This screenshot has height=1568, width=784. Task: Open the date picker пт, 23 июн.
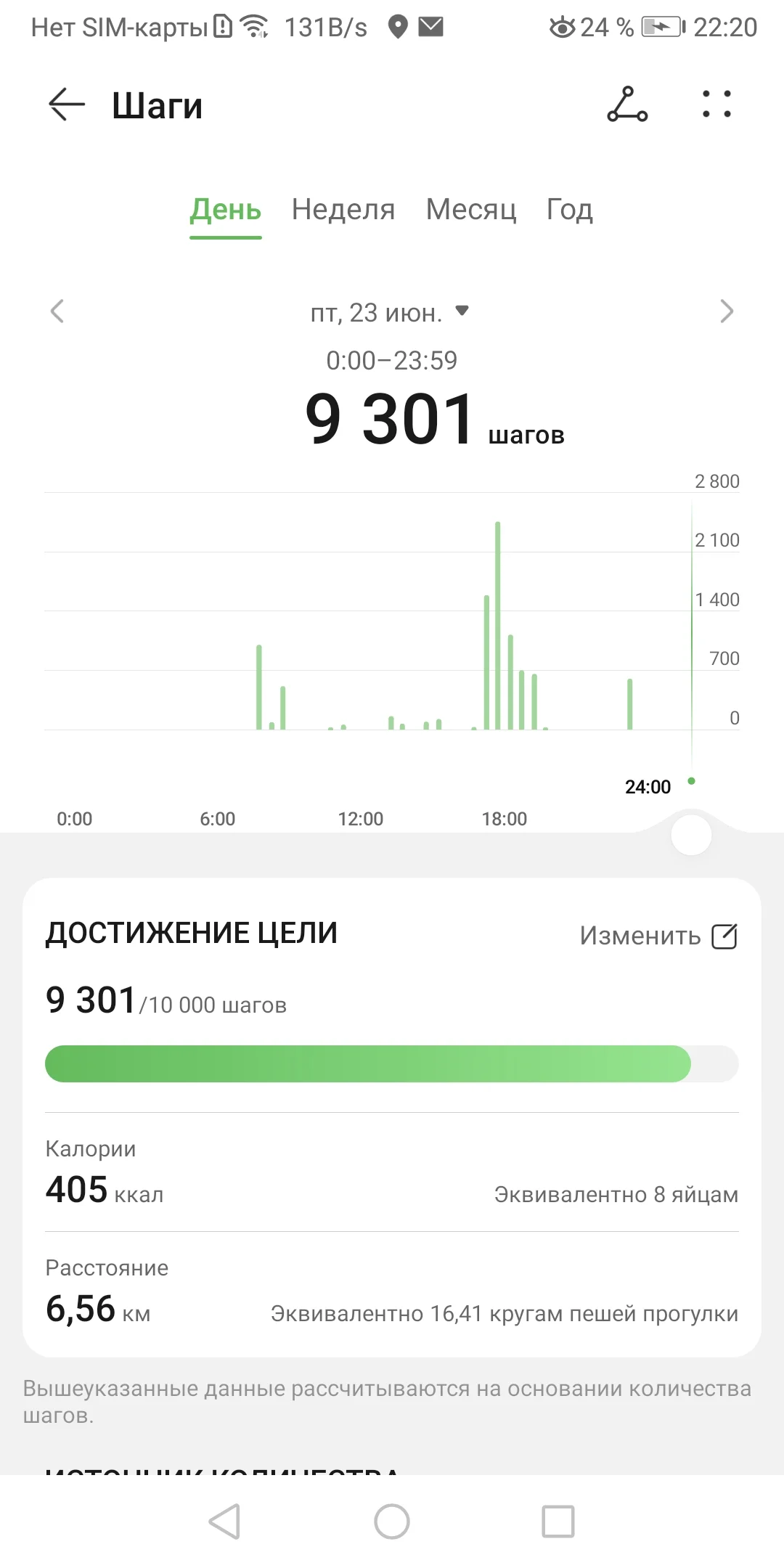(x=390, y=313)
